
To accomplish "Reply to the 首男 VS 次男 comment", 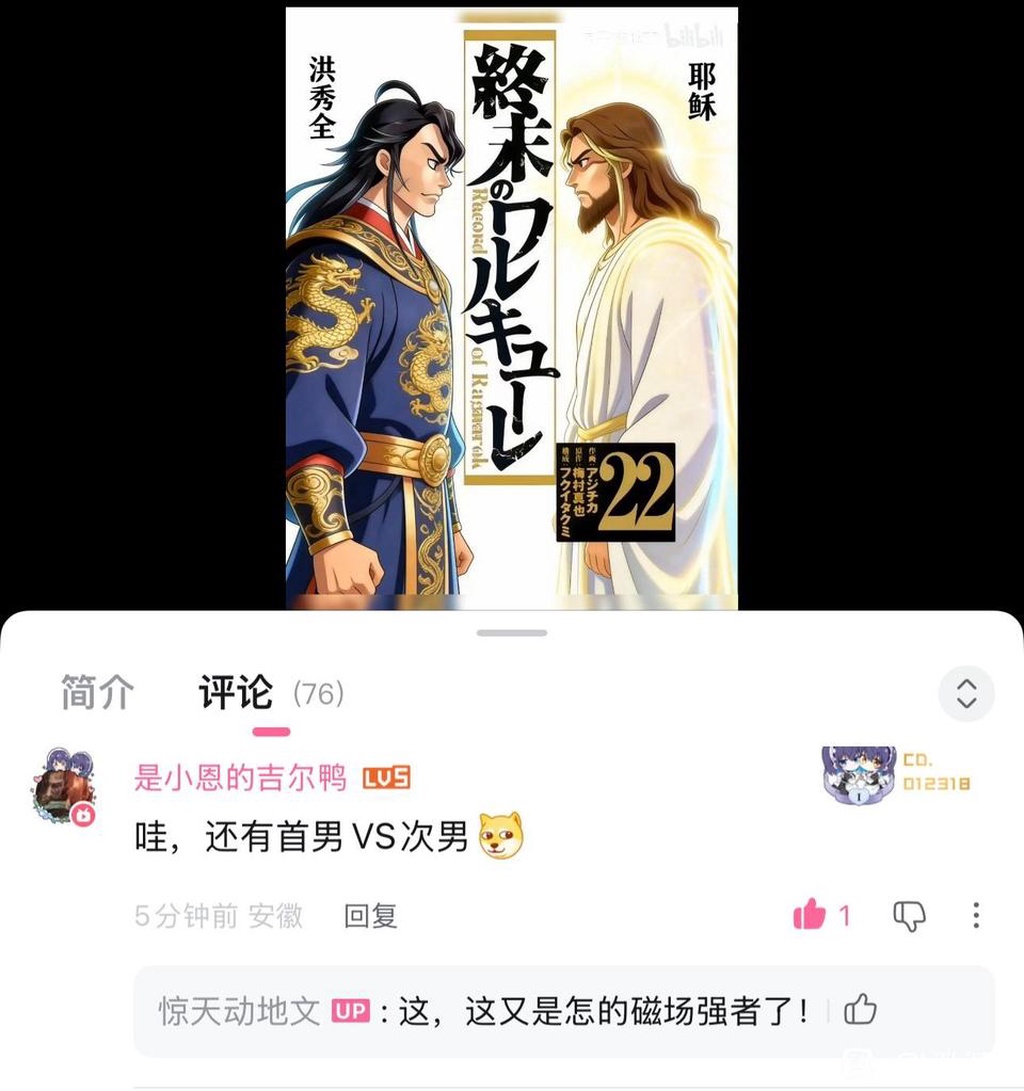I will (371, 915).
